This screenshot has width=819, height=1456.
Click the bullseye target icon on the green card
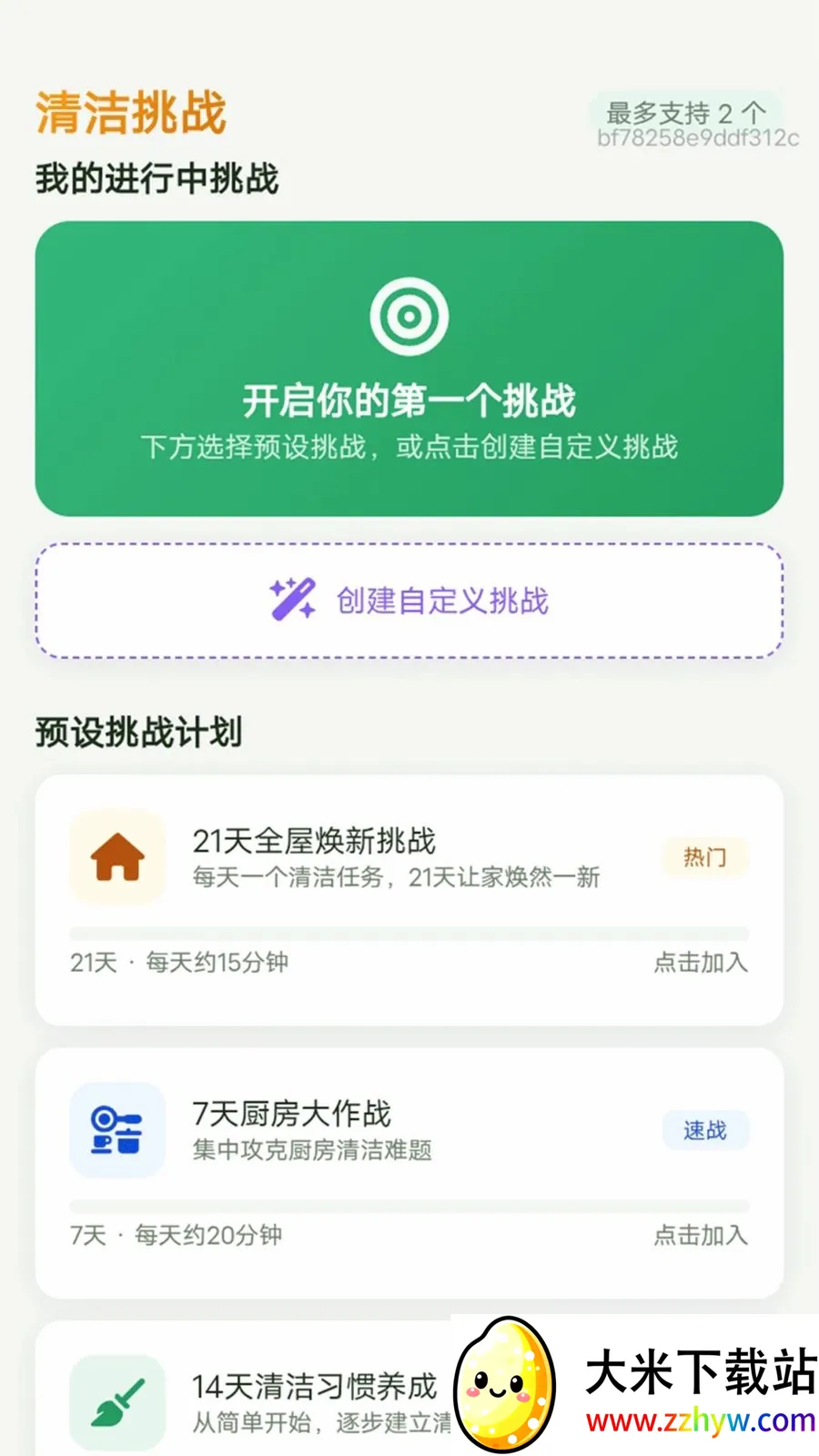tap(409, 318)
